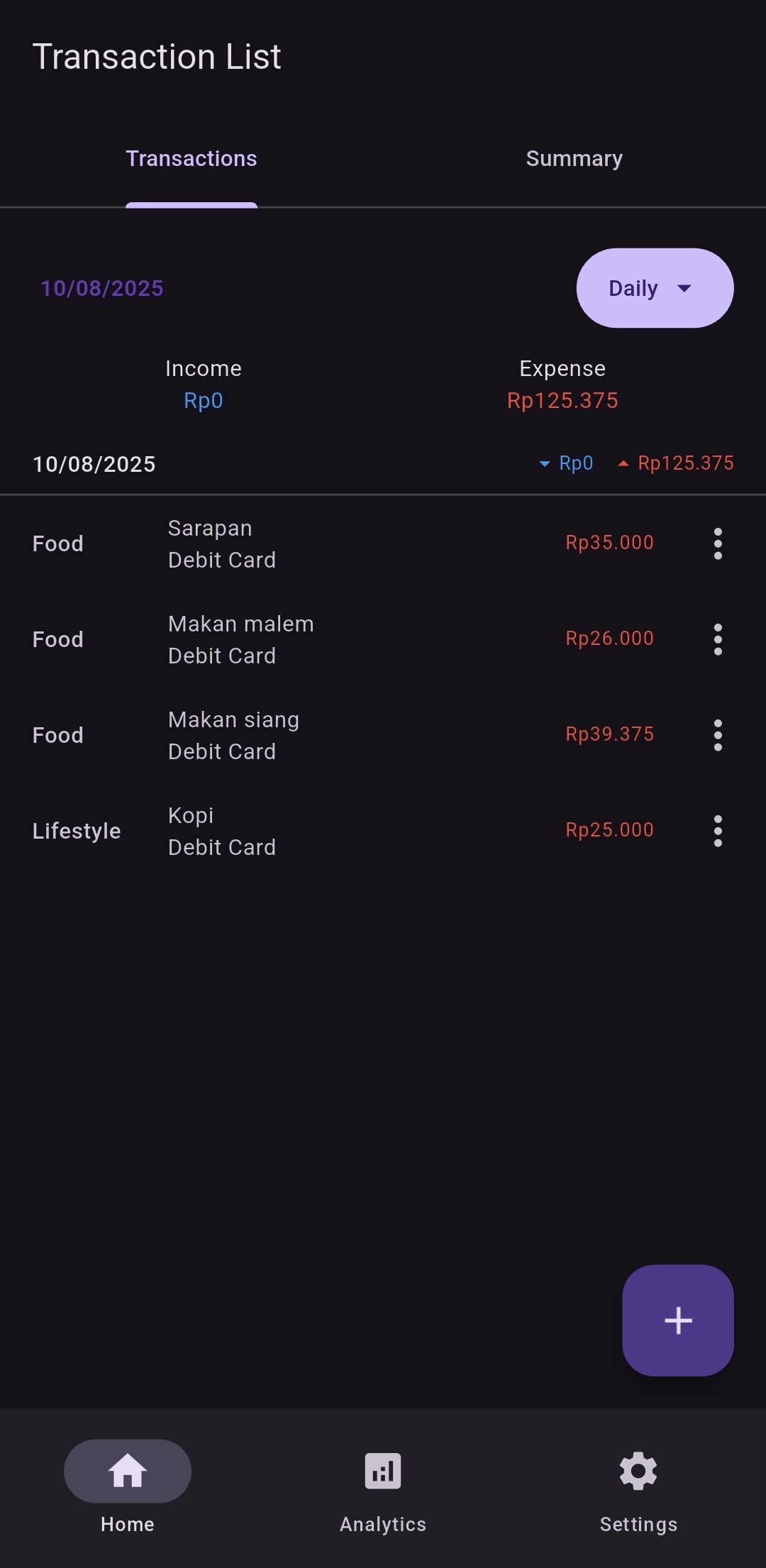Screen dimensions: 766x1568
Task: Select the purple date 10/08/2025 text
Action: point(101,288)
